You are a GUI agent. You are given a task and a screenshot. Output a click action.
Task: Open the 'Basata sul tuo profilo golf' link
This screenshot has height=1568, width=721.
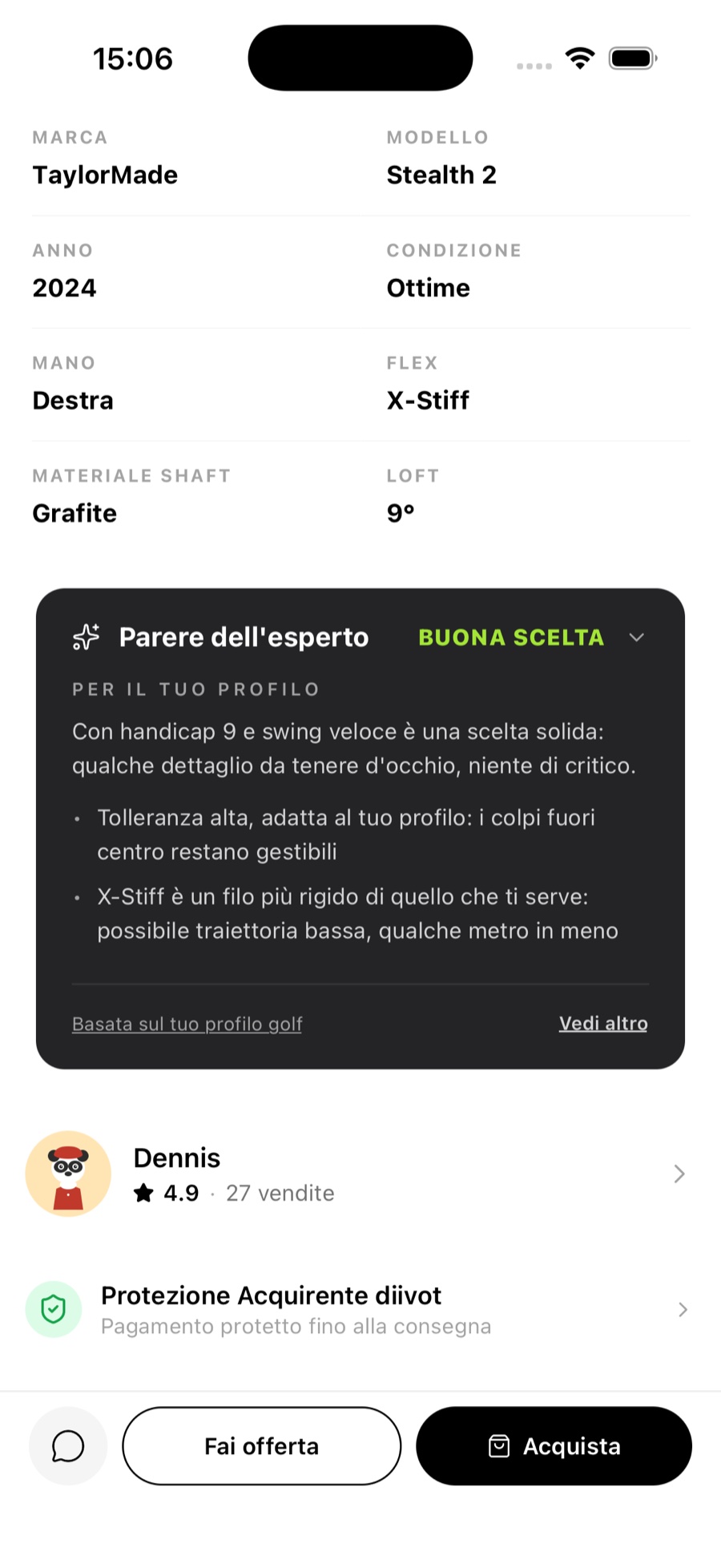(187, 1024)
